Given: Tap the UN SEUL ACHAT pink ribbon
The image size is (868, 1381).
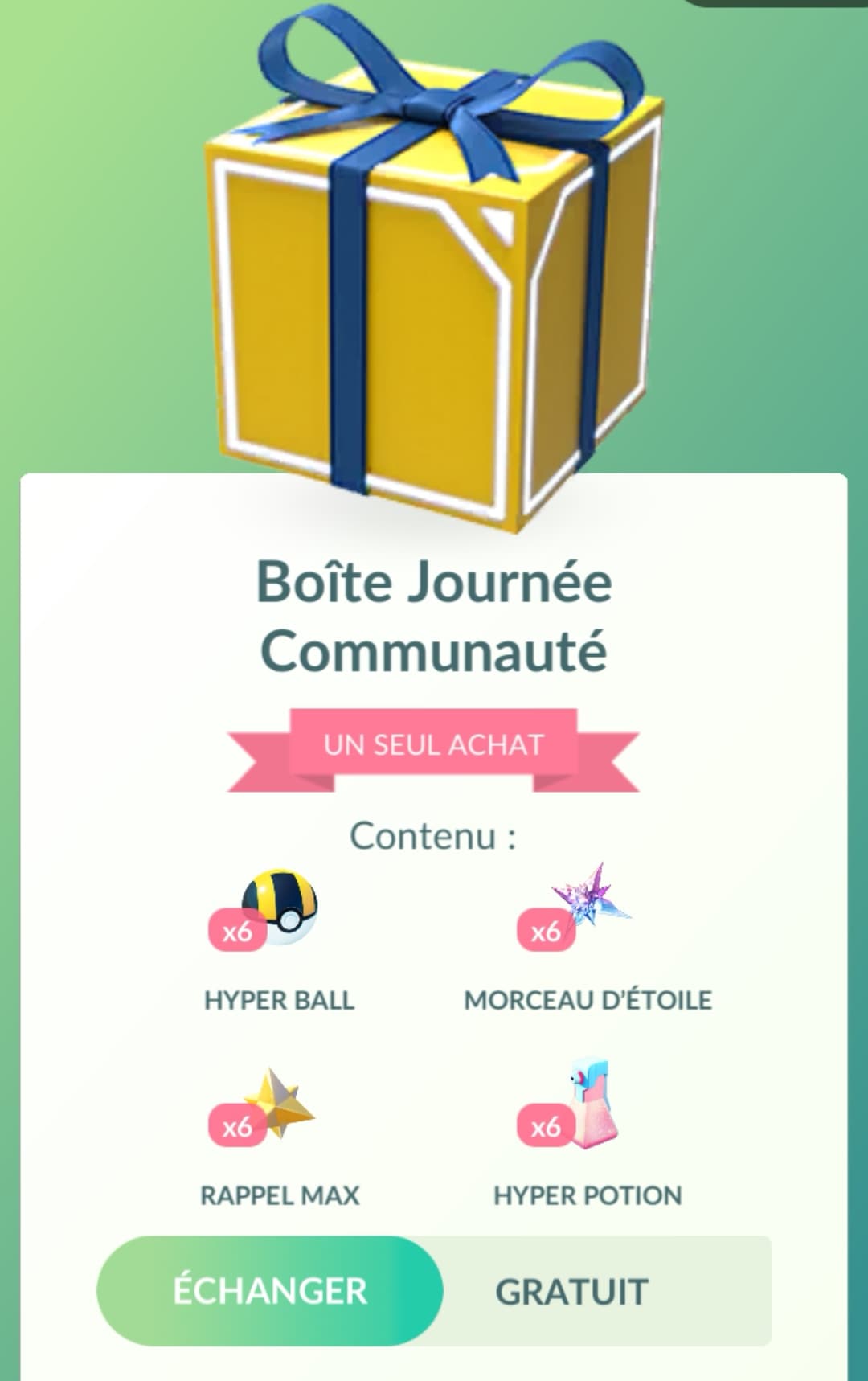Looking at the screenshot, I should (434, 745).
